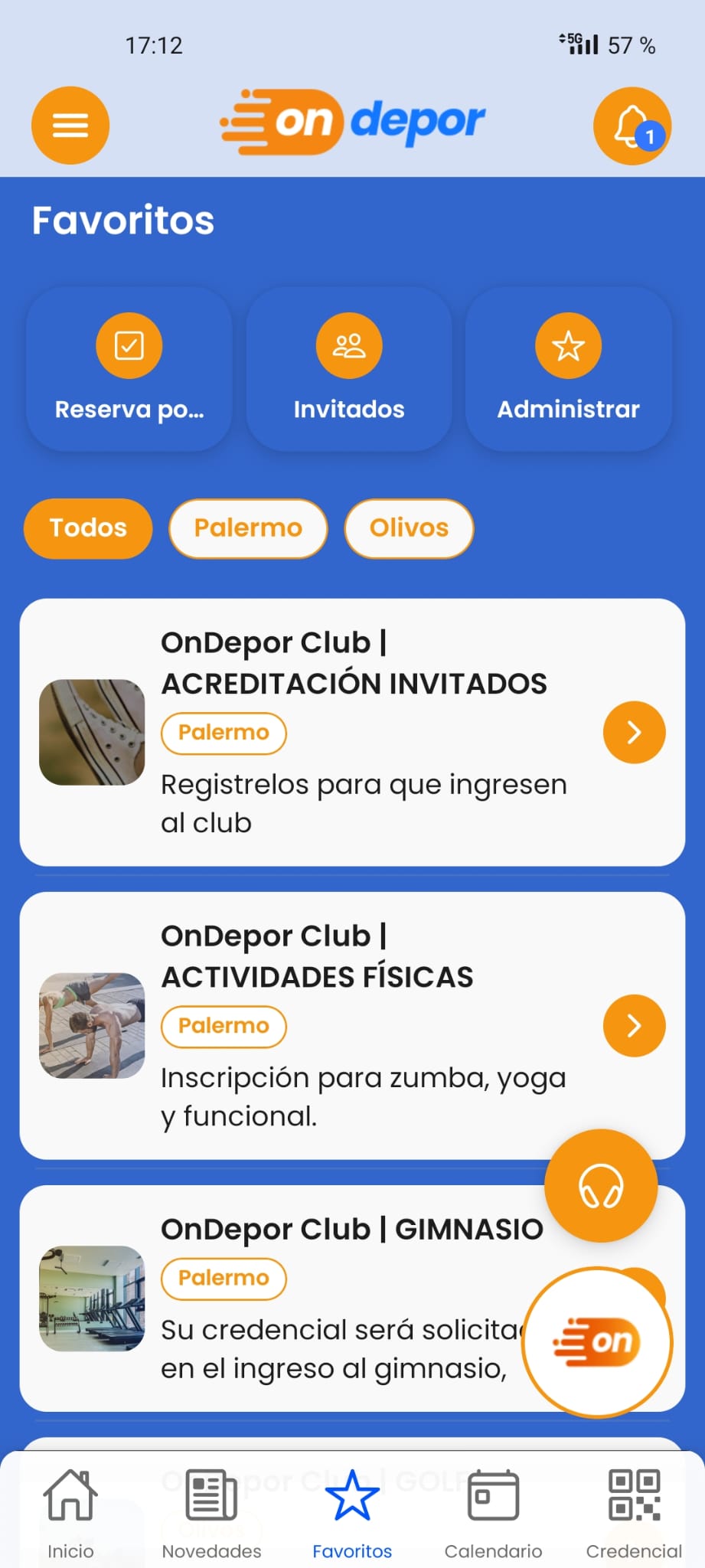Viewport: 705px width, 1568px height.
Task: Open the Reserva po... shortcut
Action: [129, 369]
